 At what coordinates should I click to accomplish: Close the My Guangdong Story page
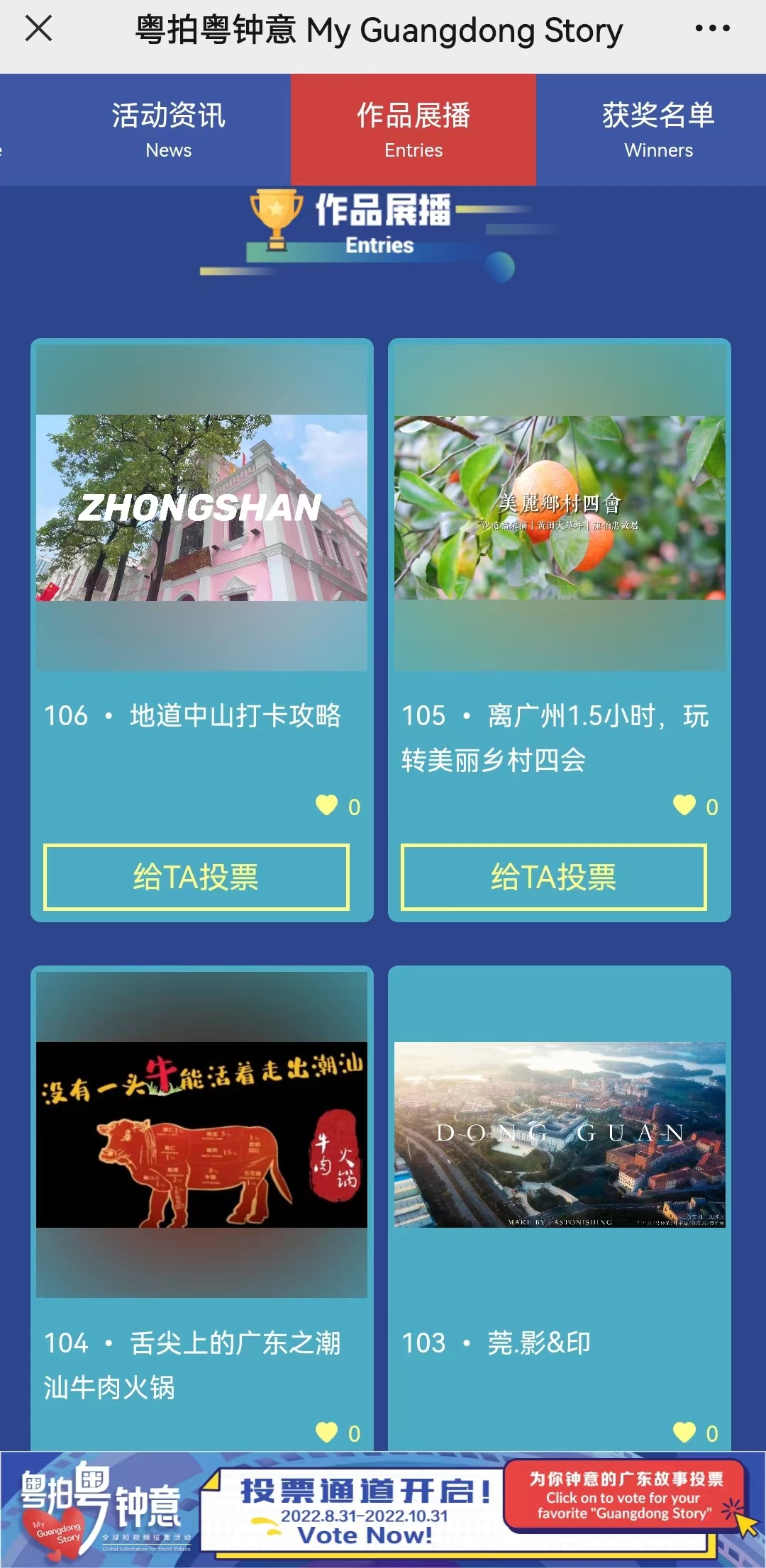click(38, 30)
